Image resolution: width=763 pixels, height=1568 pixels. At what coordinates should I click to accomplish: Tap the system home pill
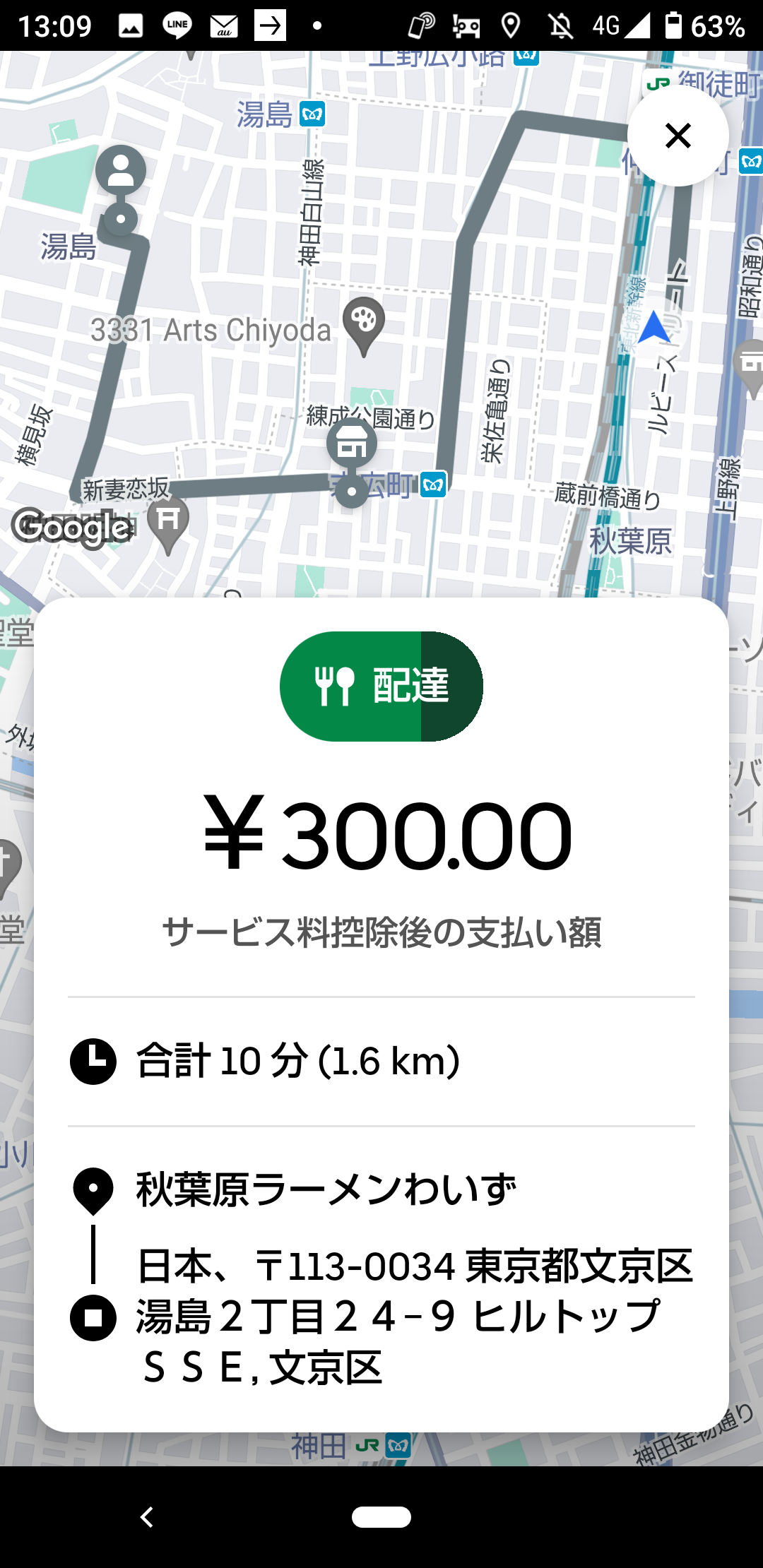381,1516
